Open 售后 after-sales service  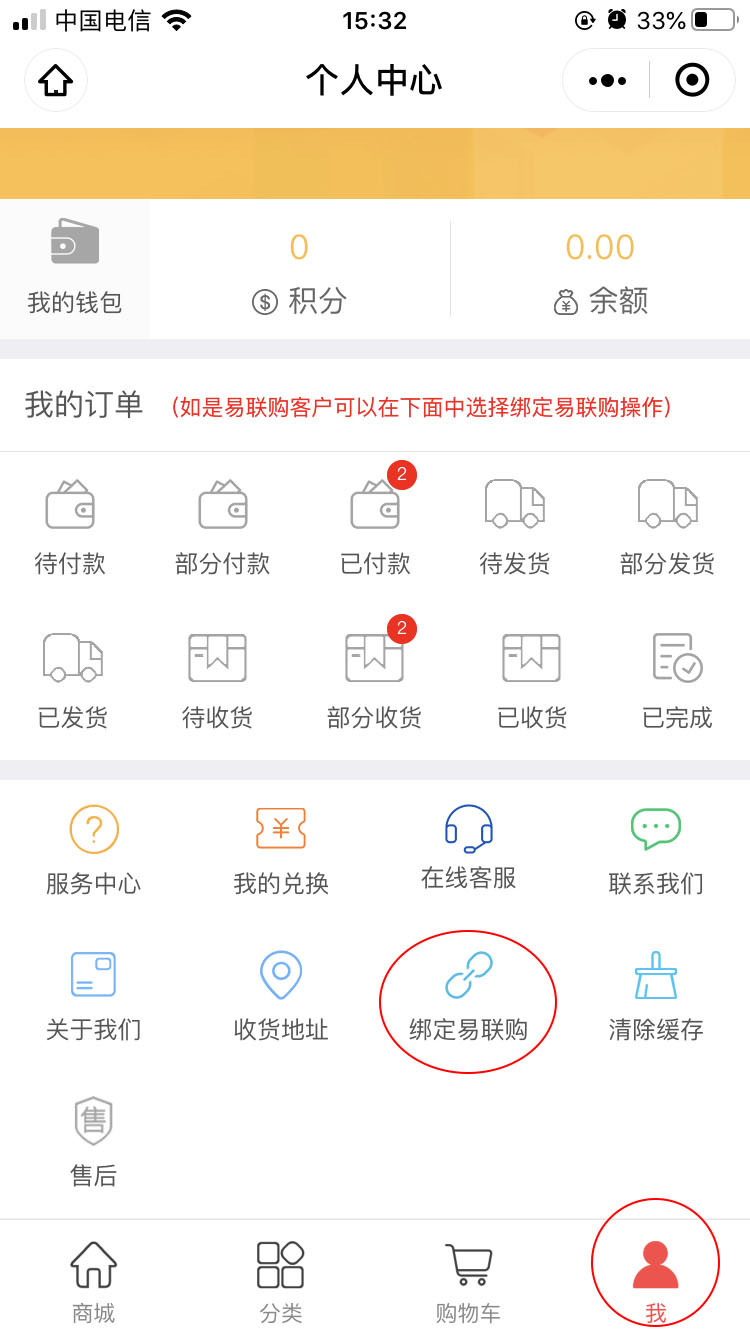tap(94, 1142)
